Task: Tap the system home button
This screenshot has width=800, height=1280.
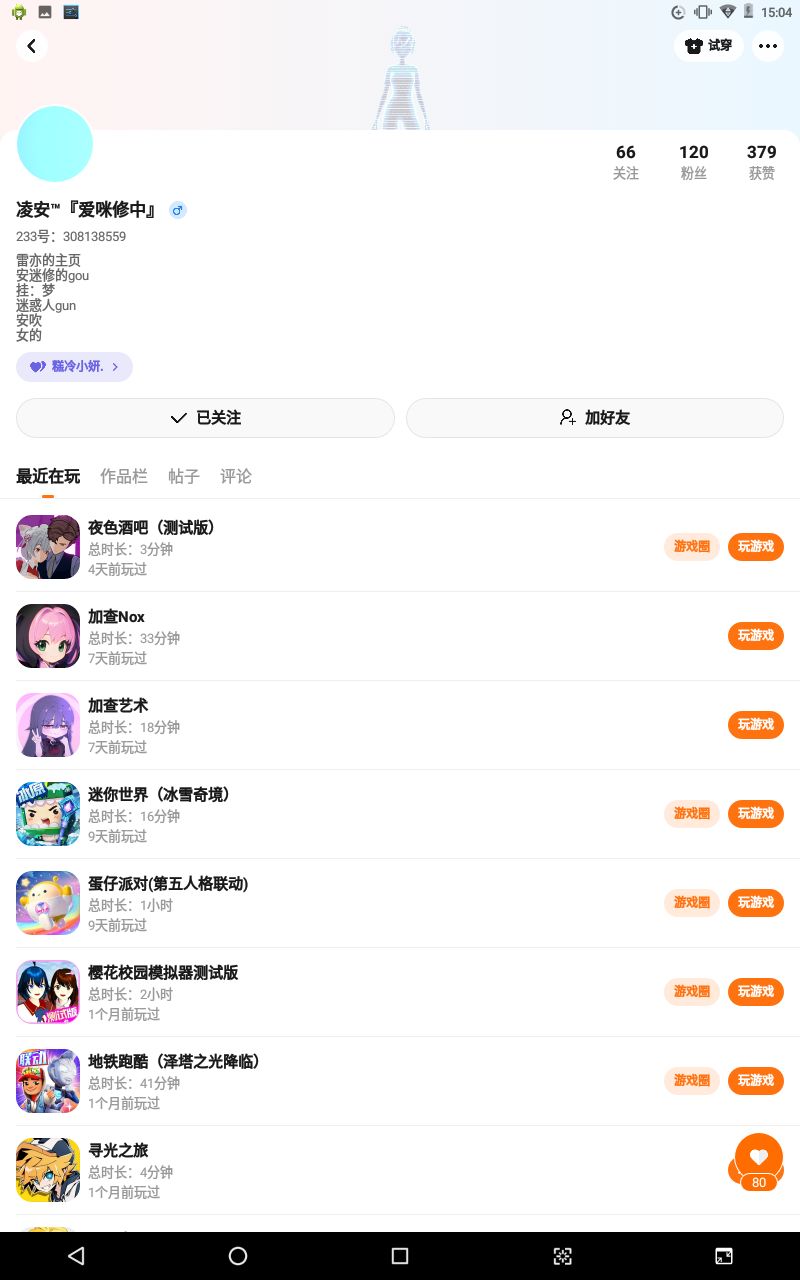Action: (x=238, y=1256)
